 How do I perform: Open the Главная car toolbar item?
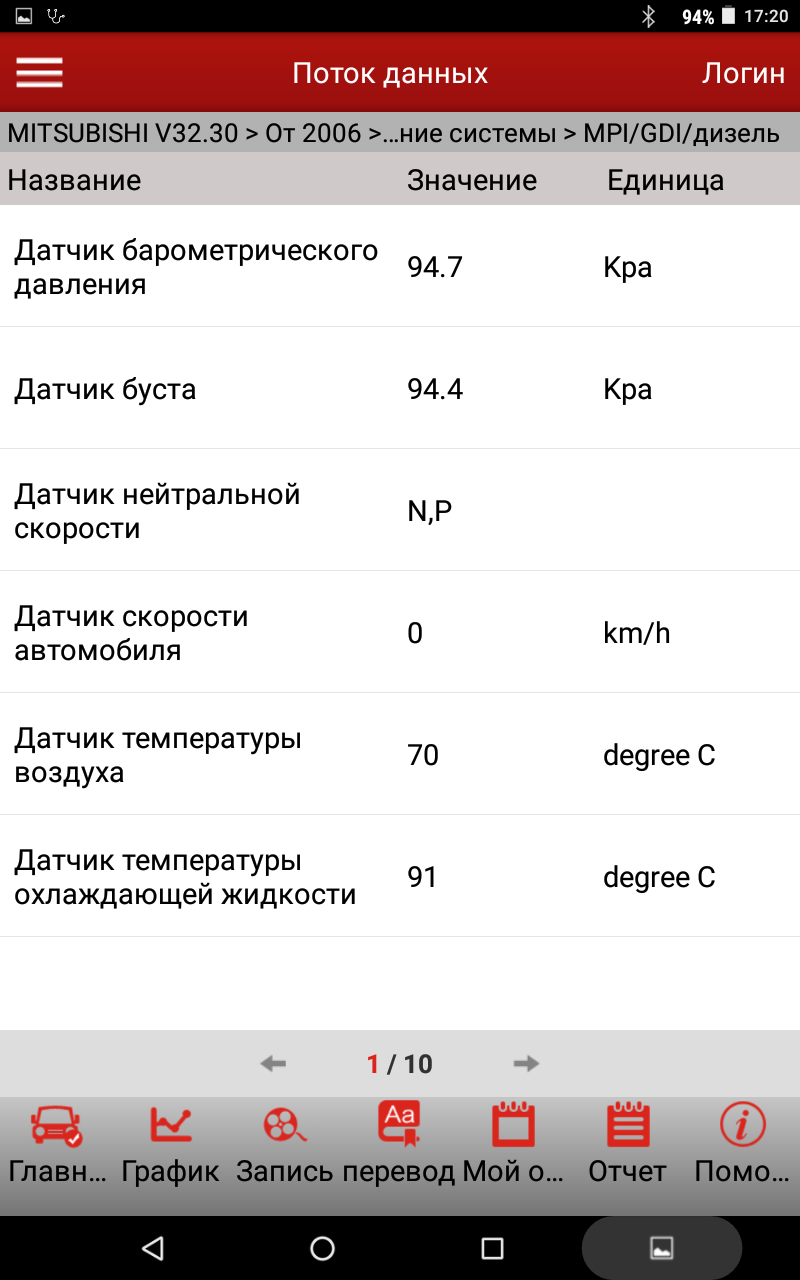(57, 1145)
